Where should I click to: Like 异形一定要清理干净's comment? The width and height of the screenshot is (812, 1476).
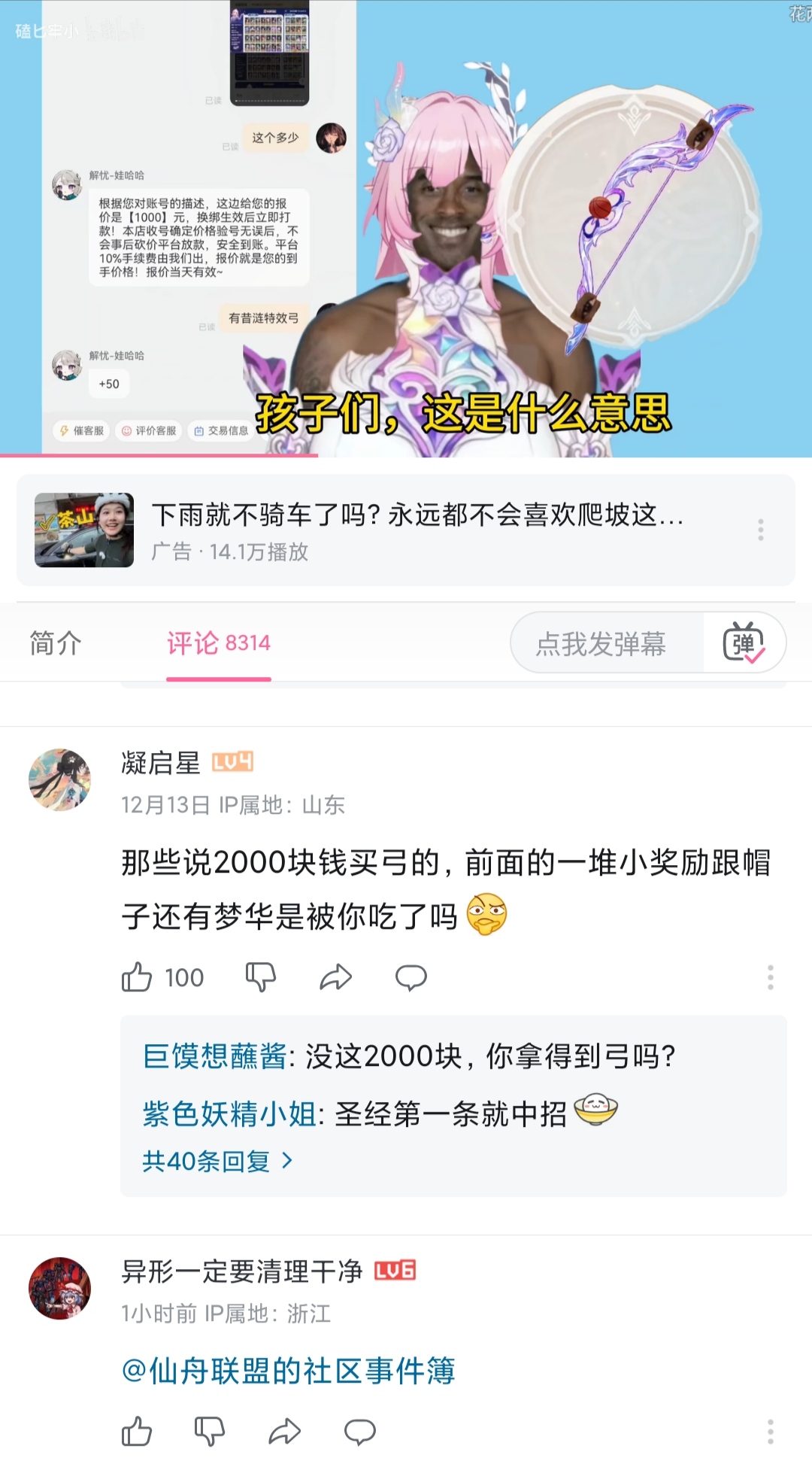[x=137, y=1432]
